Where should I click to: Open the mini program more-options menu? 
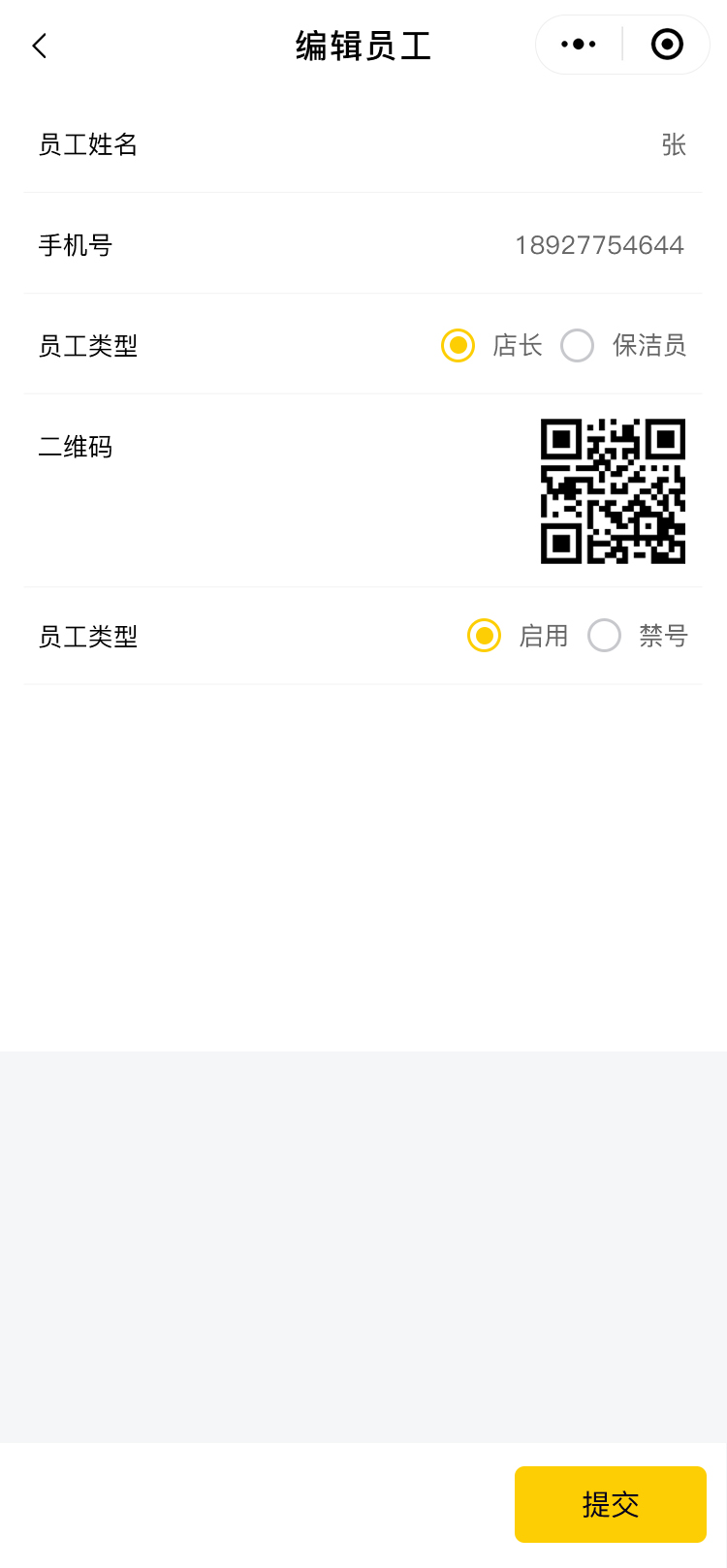coord(579,45)
